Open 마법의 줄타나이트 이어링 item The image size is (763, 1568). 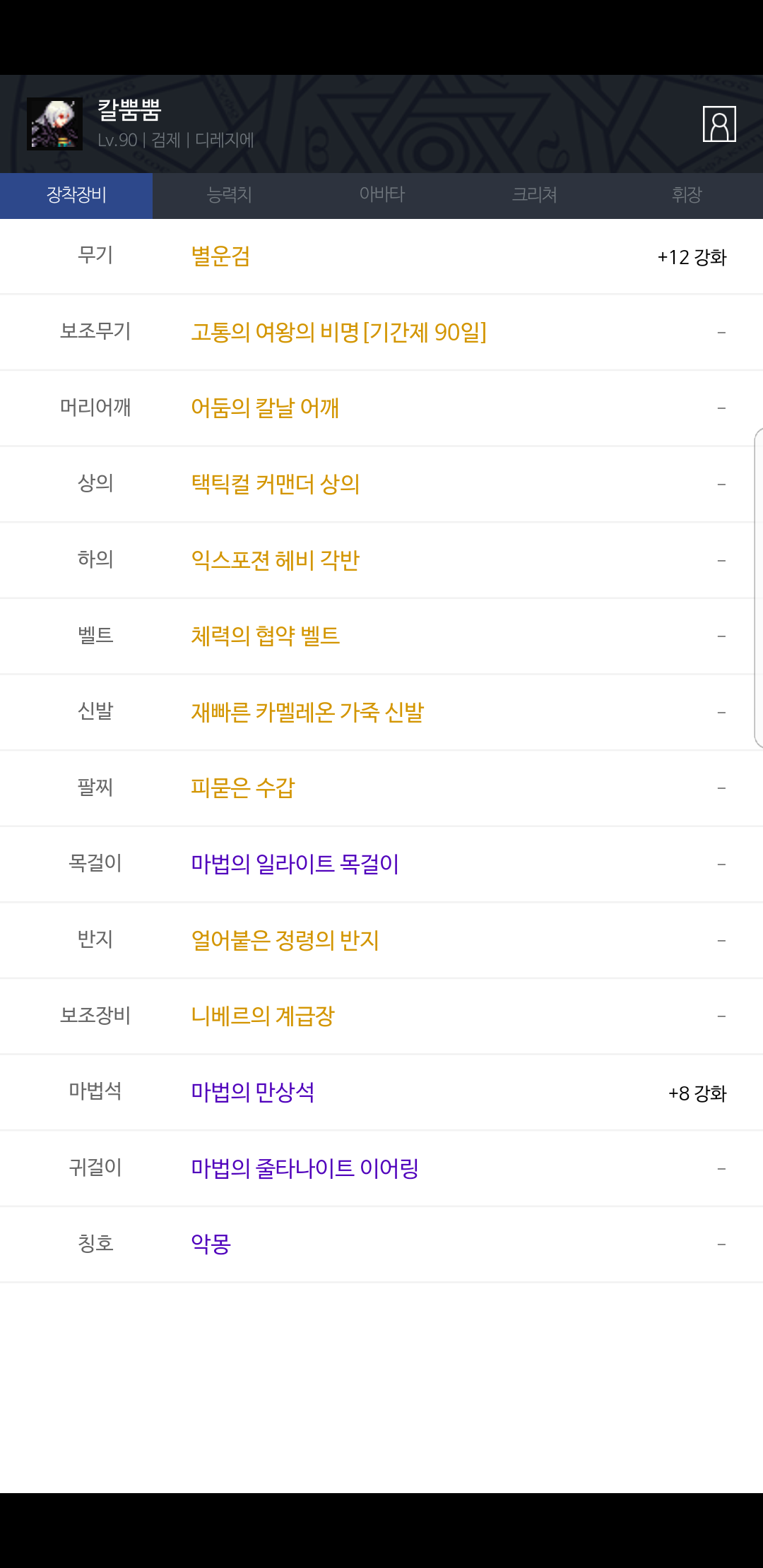[304, 1169]
